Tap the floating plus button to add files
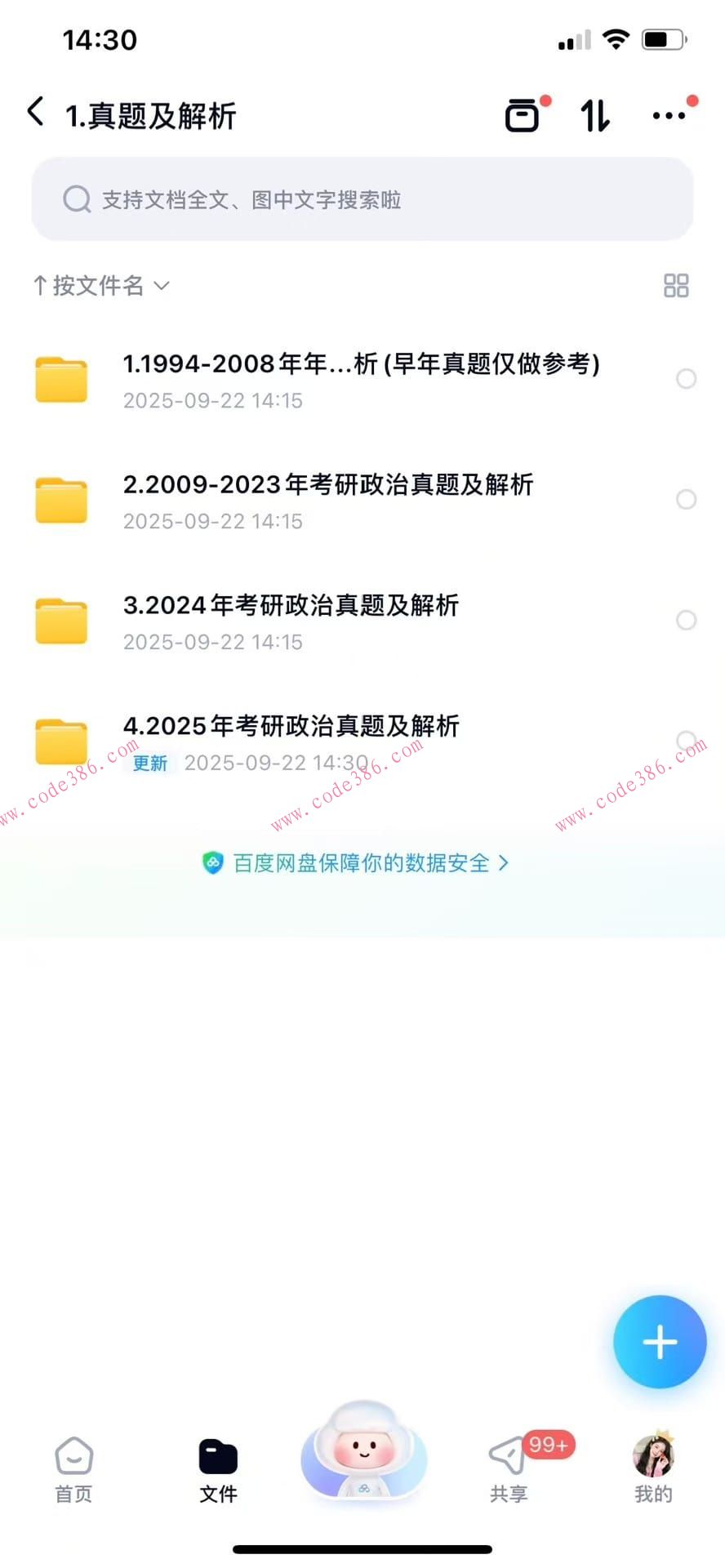This screenshot has width=725, height=1568. (659, 1343)
